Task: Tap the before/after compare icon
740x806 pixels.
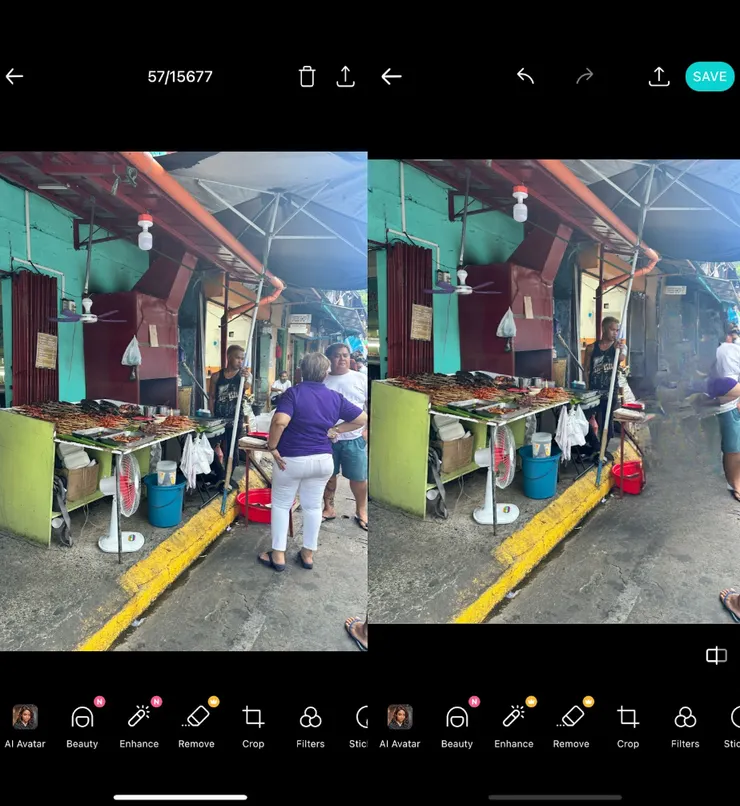Action: (x=716, y=656)
